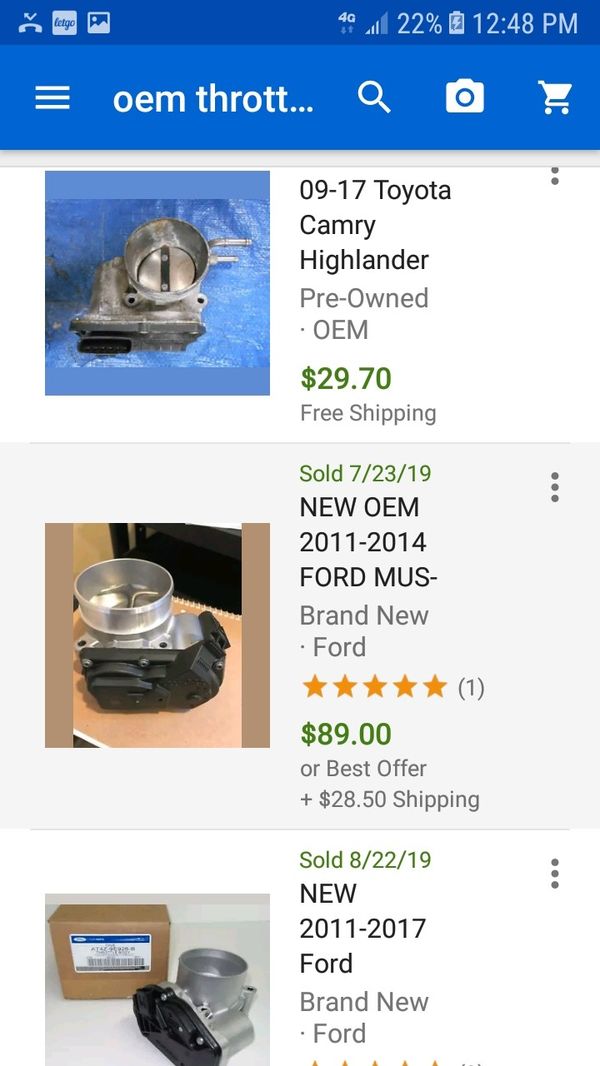600x1066 pixels.
Task: Open camera image search
Action: point(465,97)
